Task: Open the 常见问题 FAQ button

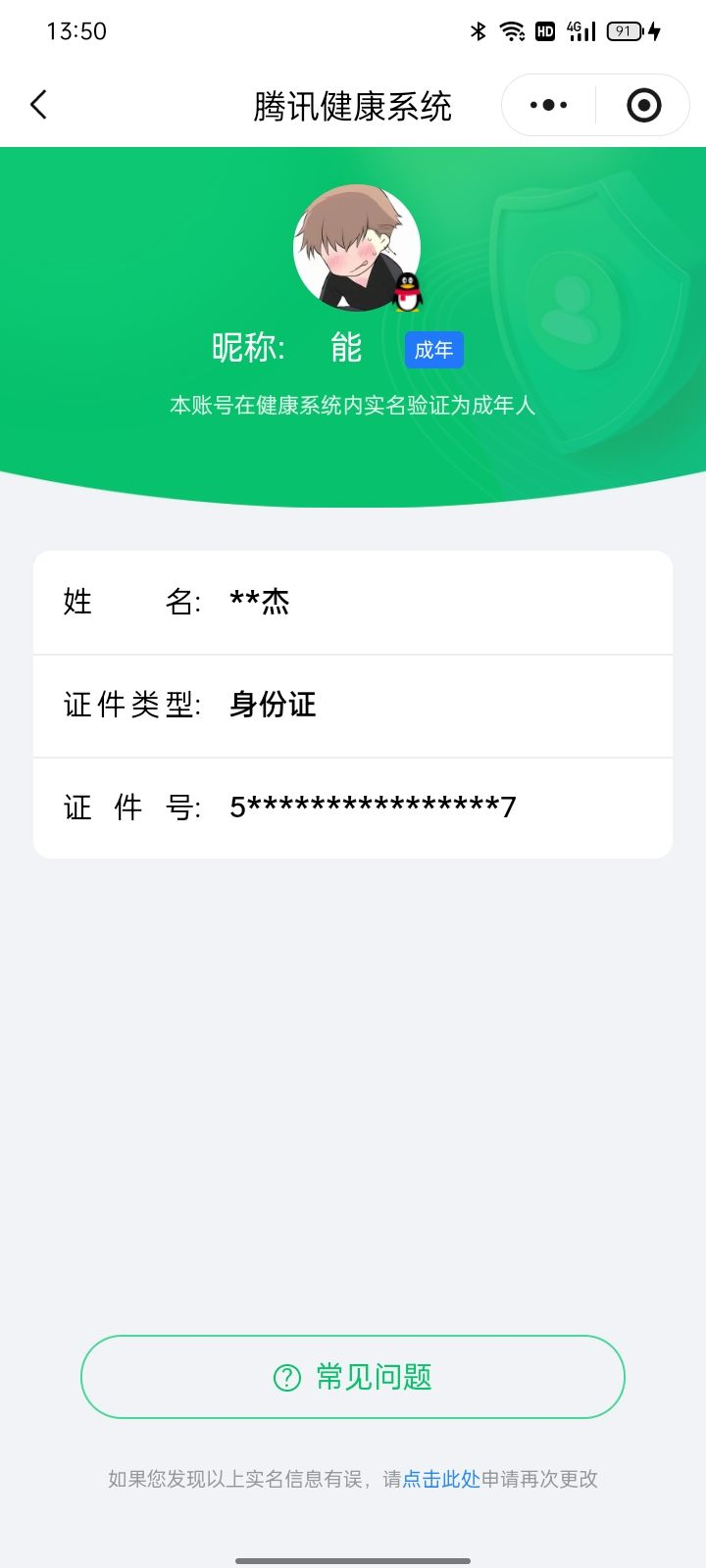Action: click(x=353, y=1376)
